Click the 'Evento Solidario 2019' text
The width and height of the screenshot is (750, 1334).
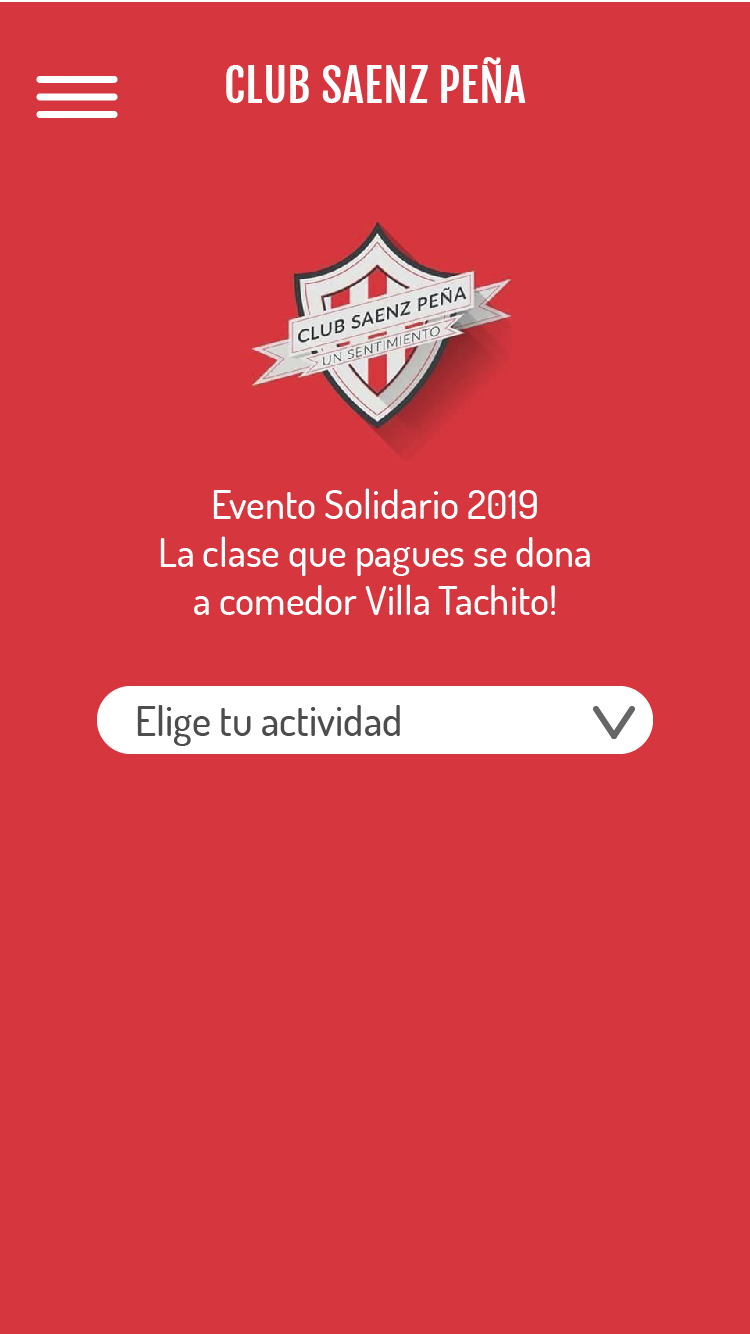[x=374, y=506]
